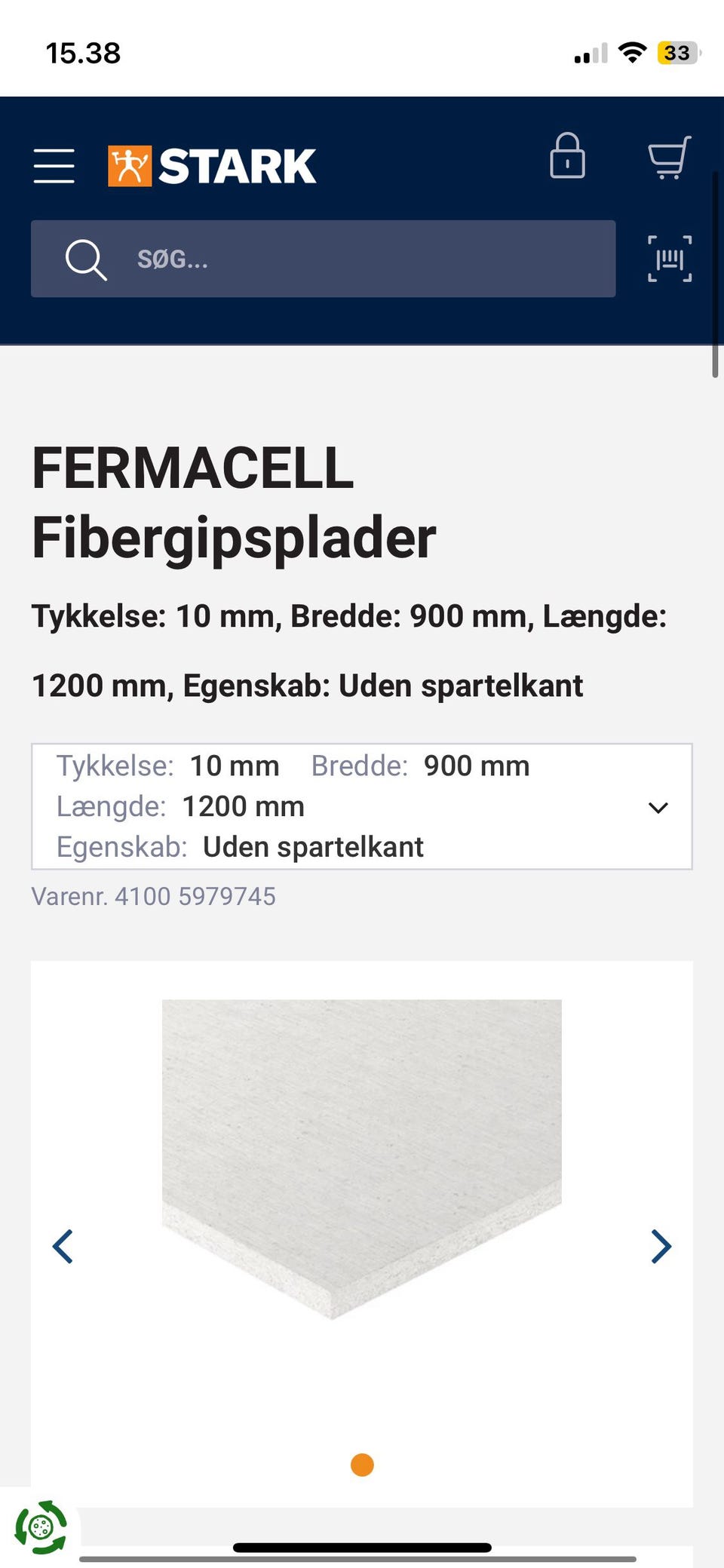The width and height of the screenshot is (724, 1568).
Task: Click the product specification summary text
Action: point(349,649)
